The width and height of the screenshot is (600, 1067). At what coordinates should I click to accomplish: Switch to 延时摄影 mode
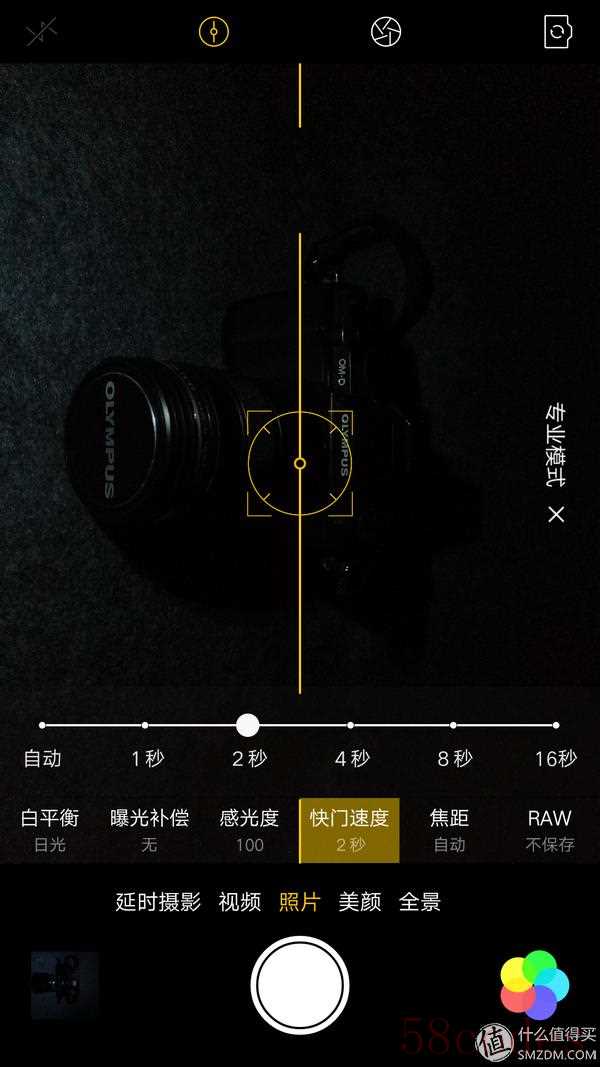[158, 902]
